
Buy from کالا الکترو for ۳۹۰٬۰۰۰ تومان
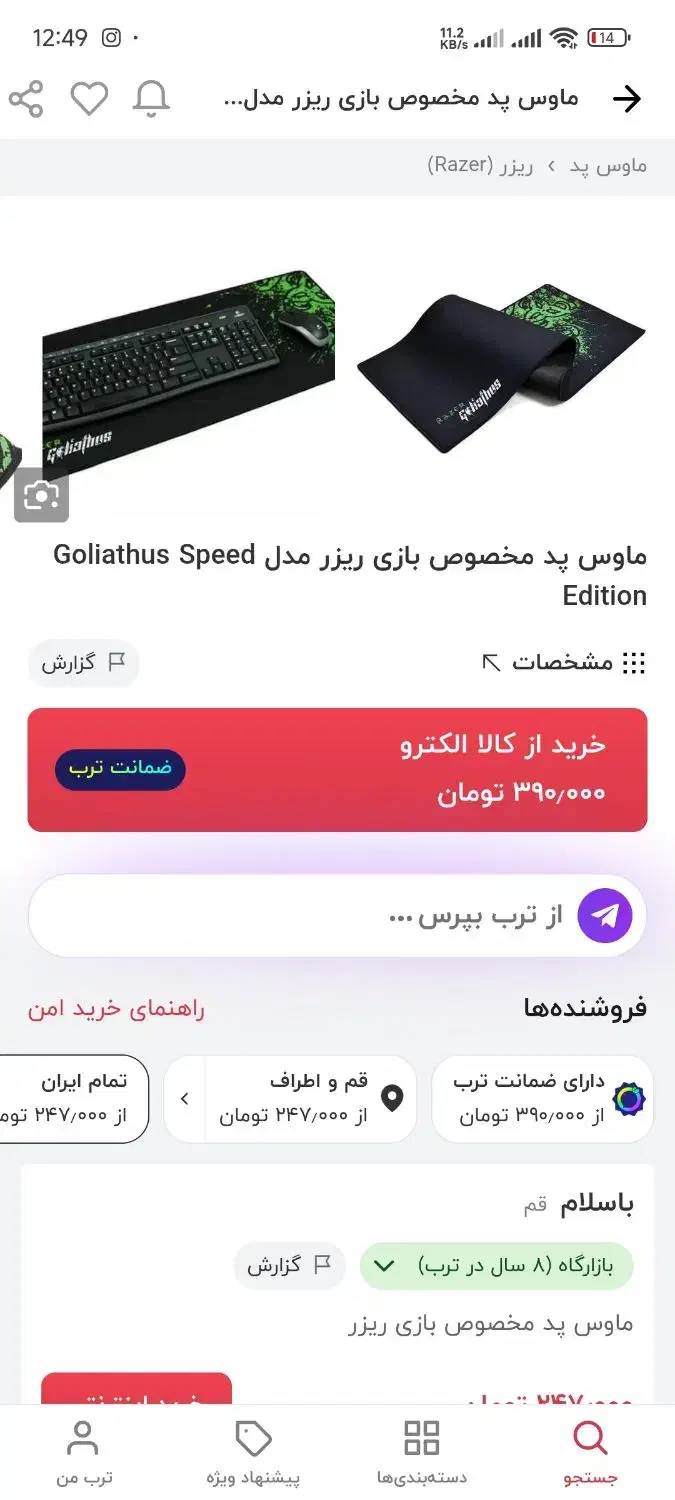click(337, 769)
